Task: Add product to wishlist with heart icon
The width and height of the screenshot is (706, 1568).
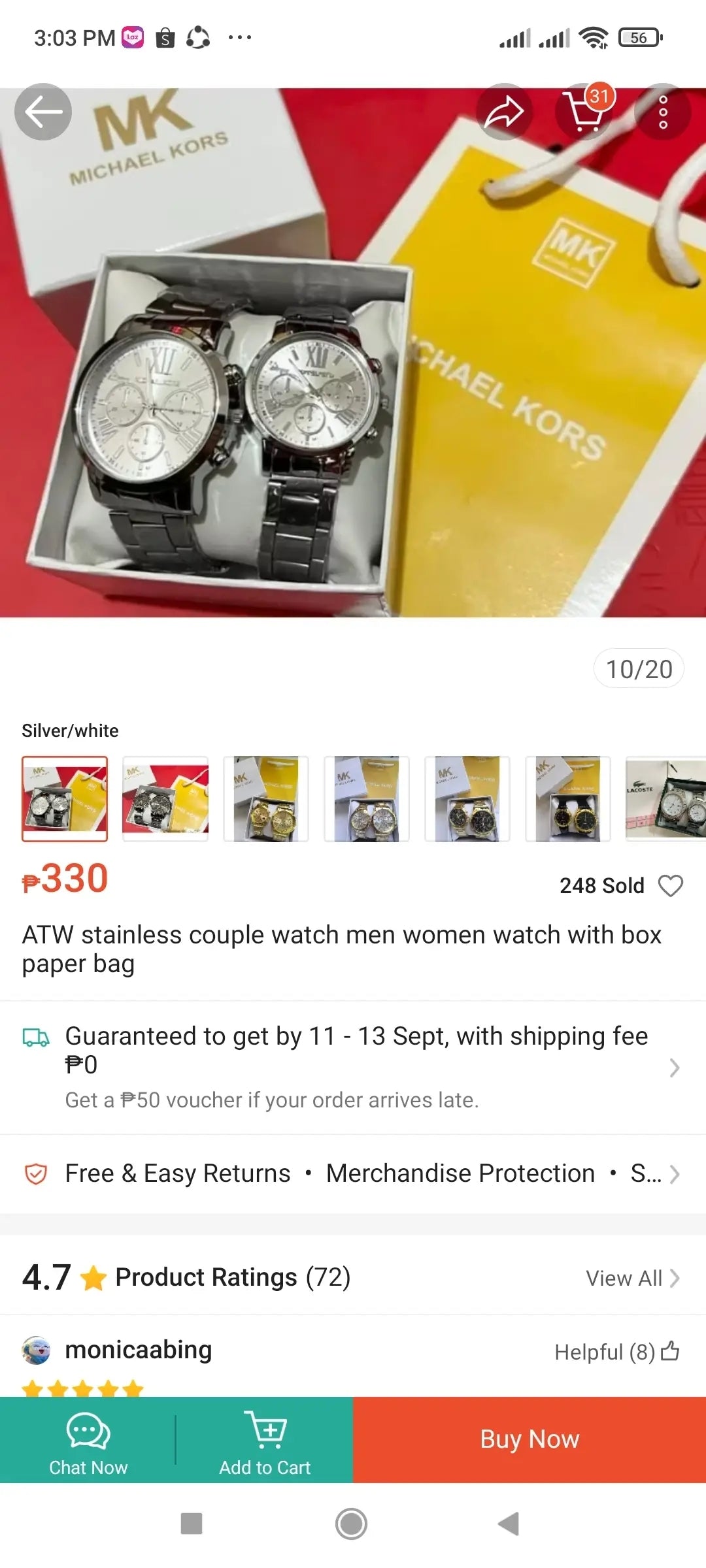Action: (670, 886)
